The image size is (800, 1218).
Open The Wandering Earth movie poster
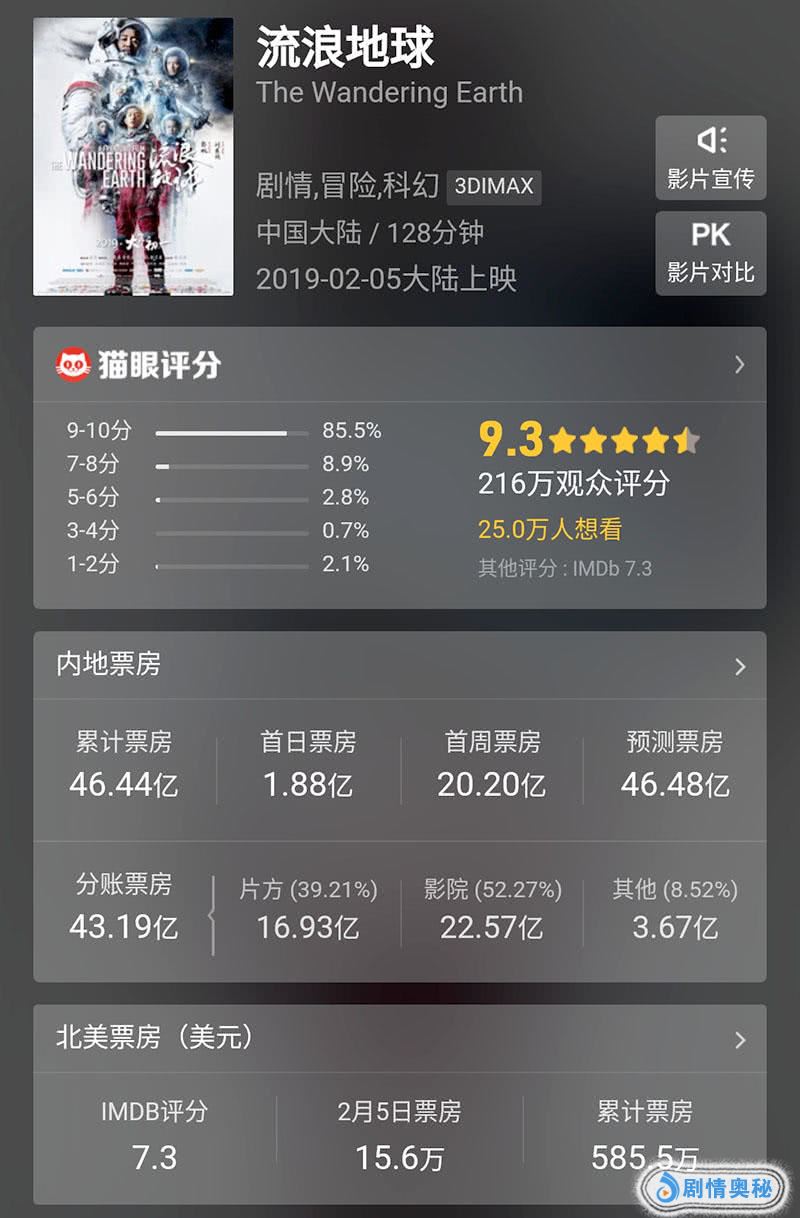(x=133, y=157)
